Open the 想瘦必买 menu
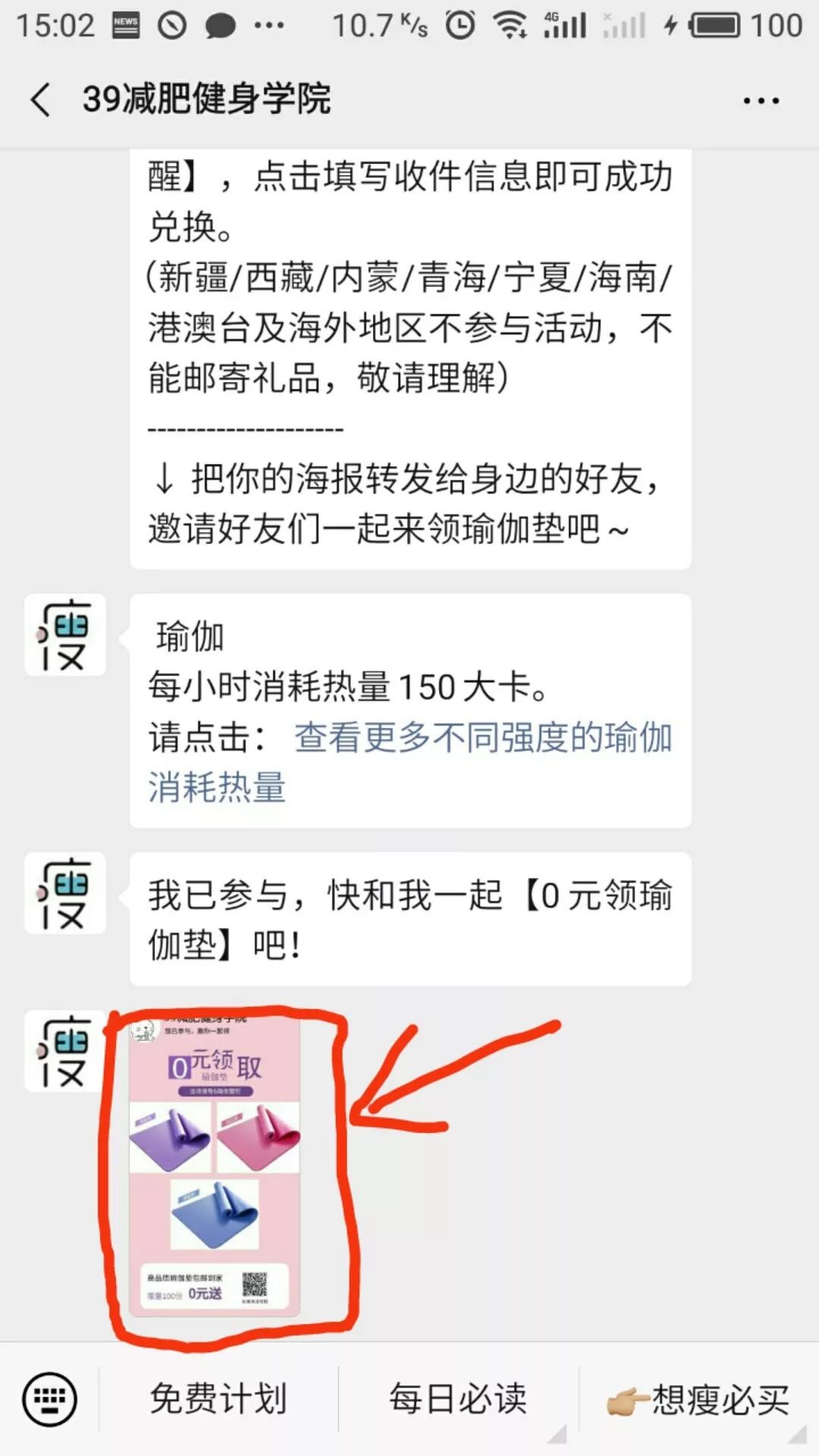The image size is (819, 1456). pos(699,1399)
